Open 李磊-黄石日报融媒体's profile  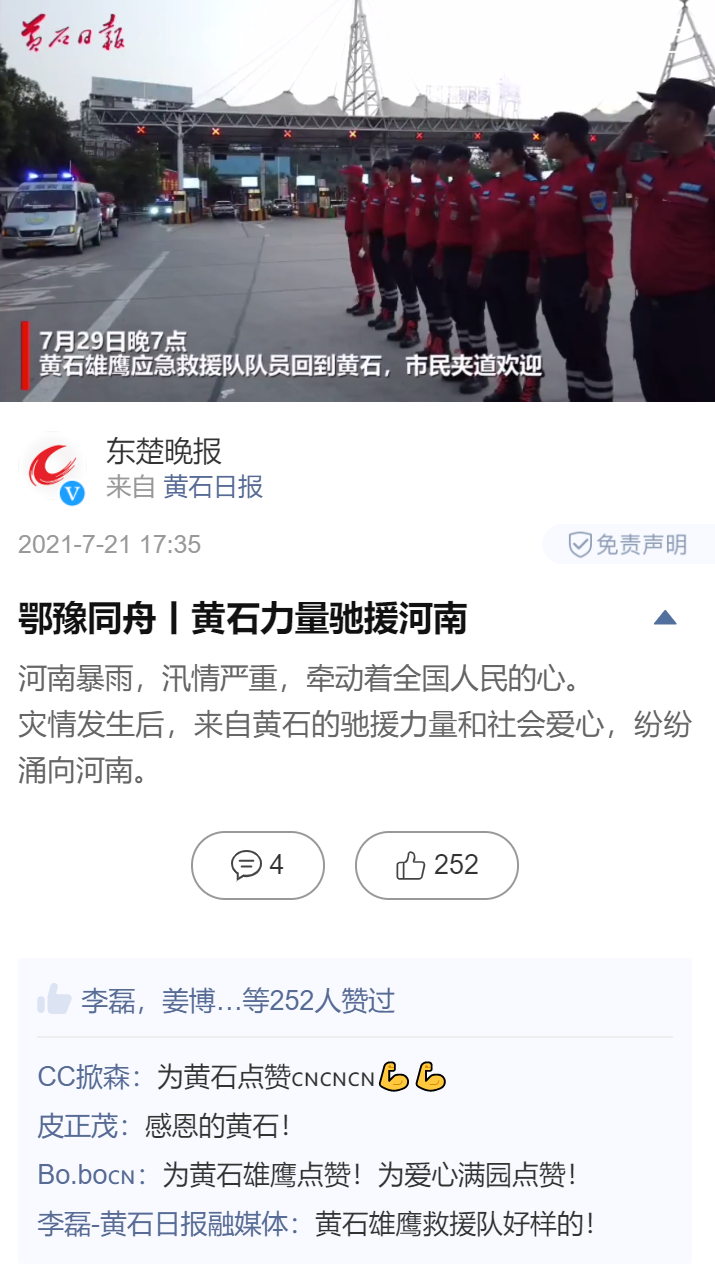click(x=163, y=1224)
